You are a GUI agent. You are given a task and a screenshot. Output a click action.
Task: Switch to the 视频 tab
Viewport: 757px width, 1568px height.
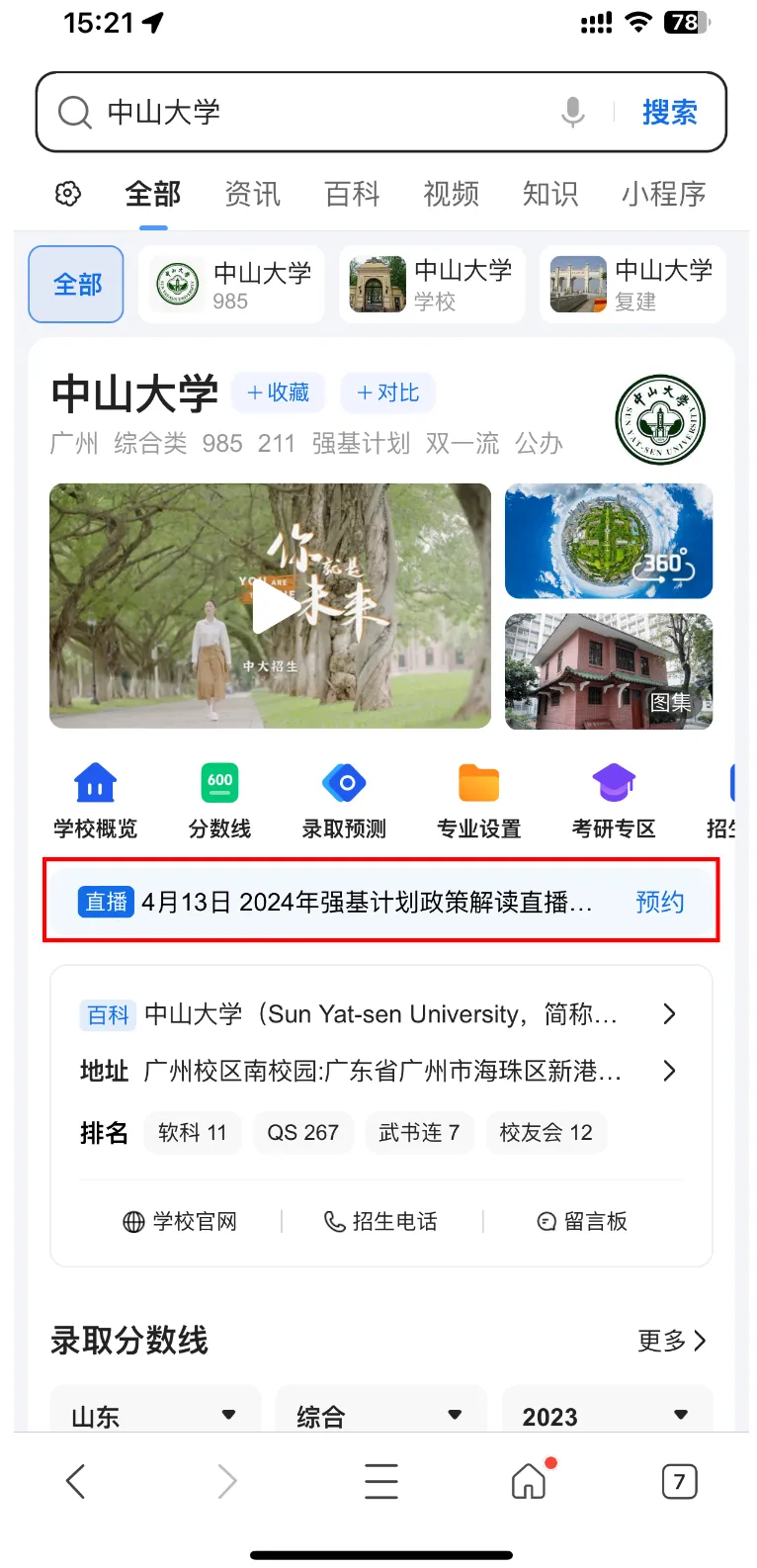click(x=451, y=194)
